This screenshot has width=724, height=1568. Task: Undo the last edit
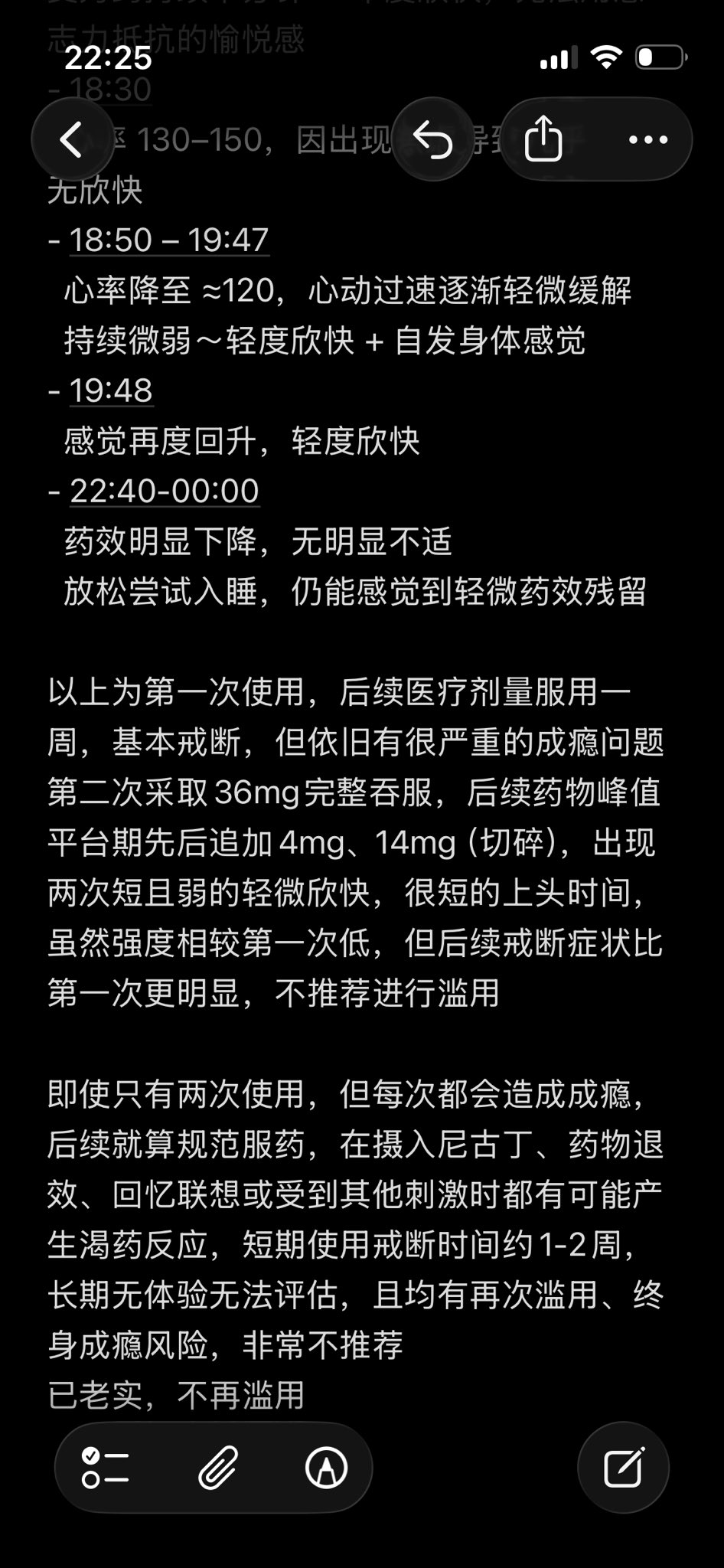point(433,139)
